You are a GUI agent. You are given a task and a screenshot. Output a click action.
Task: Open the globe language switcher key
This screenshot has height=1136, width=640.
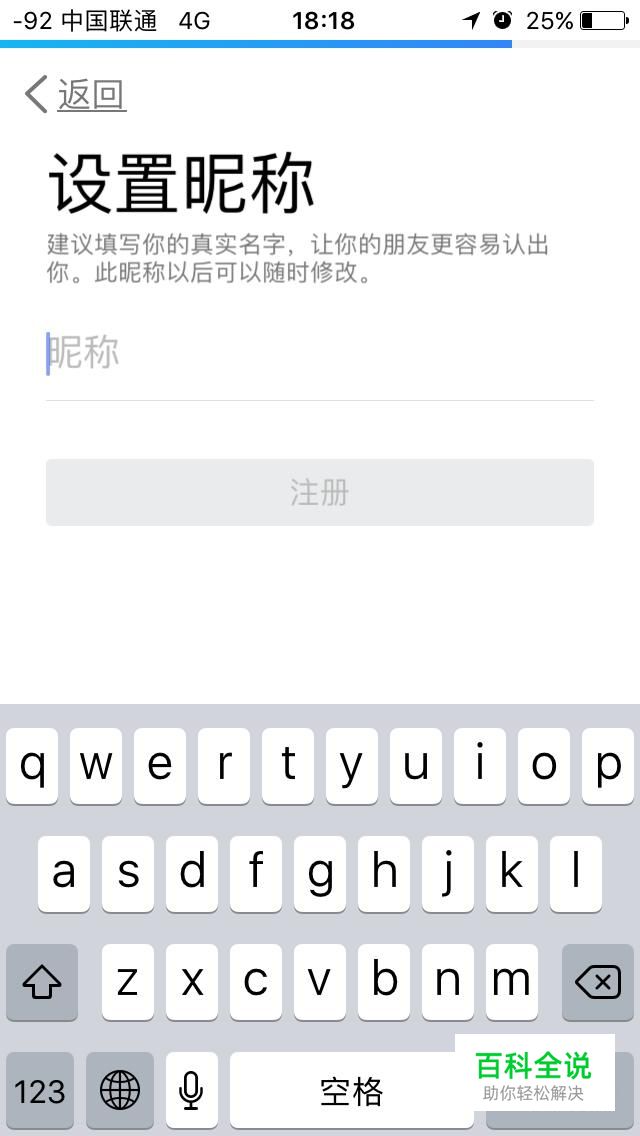click(120, 1090)
